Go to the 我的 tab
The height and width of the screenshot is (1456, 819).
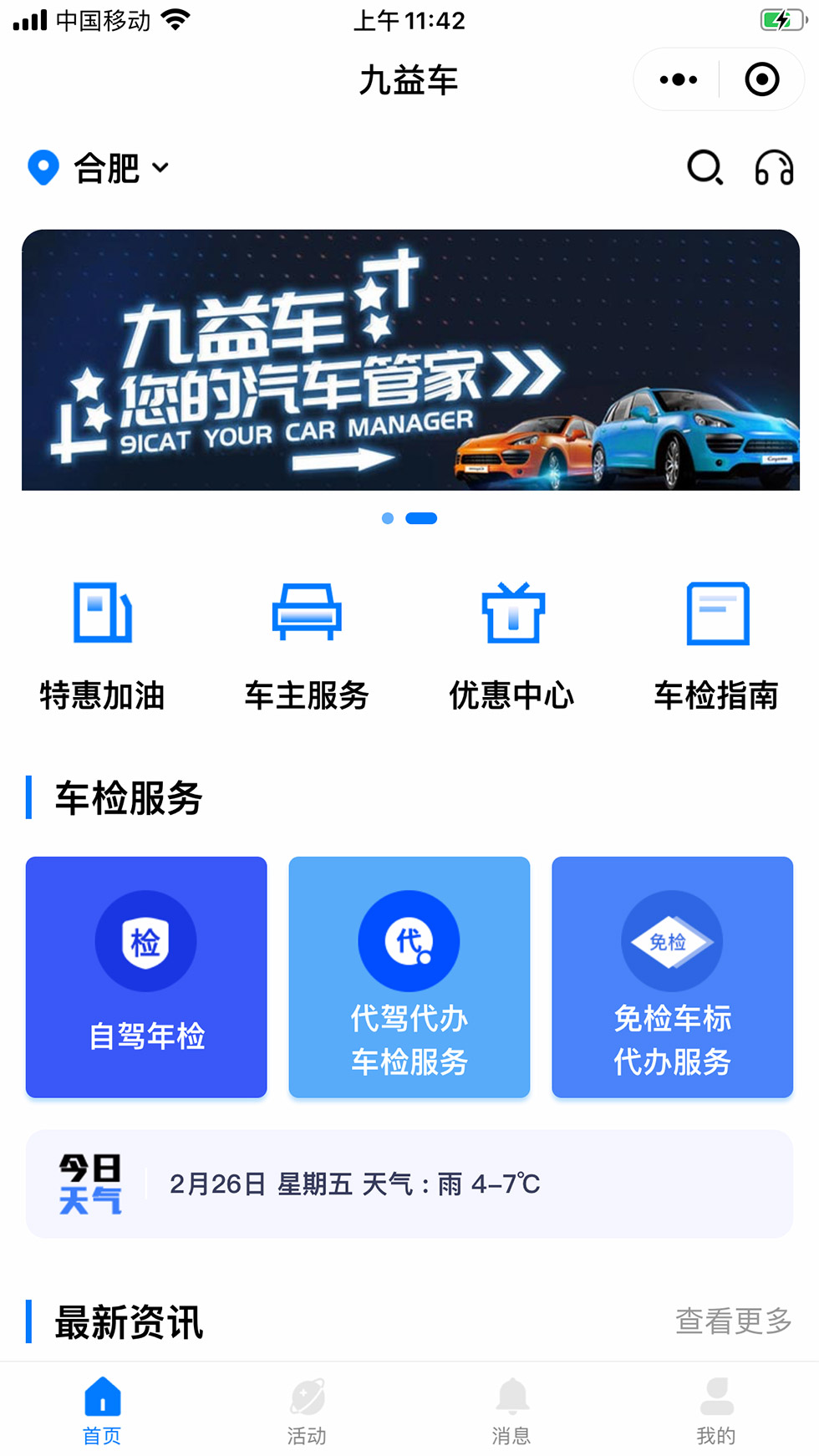716,1411
